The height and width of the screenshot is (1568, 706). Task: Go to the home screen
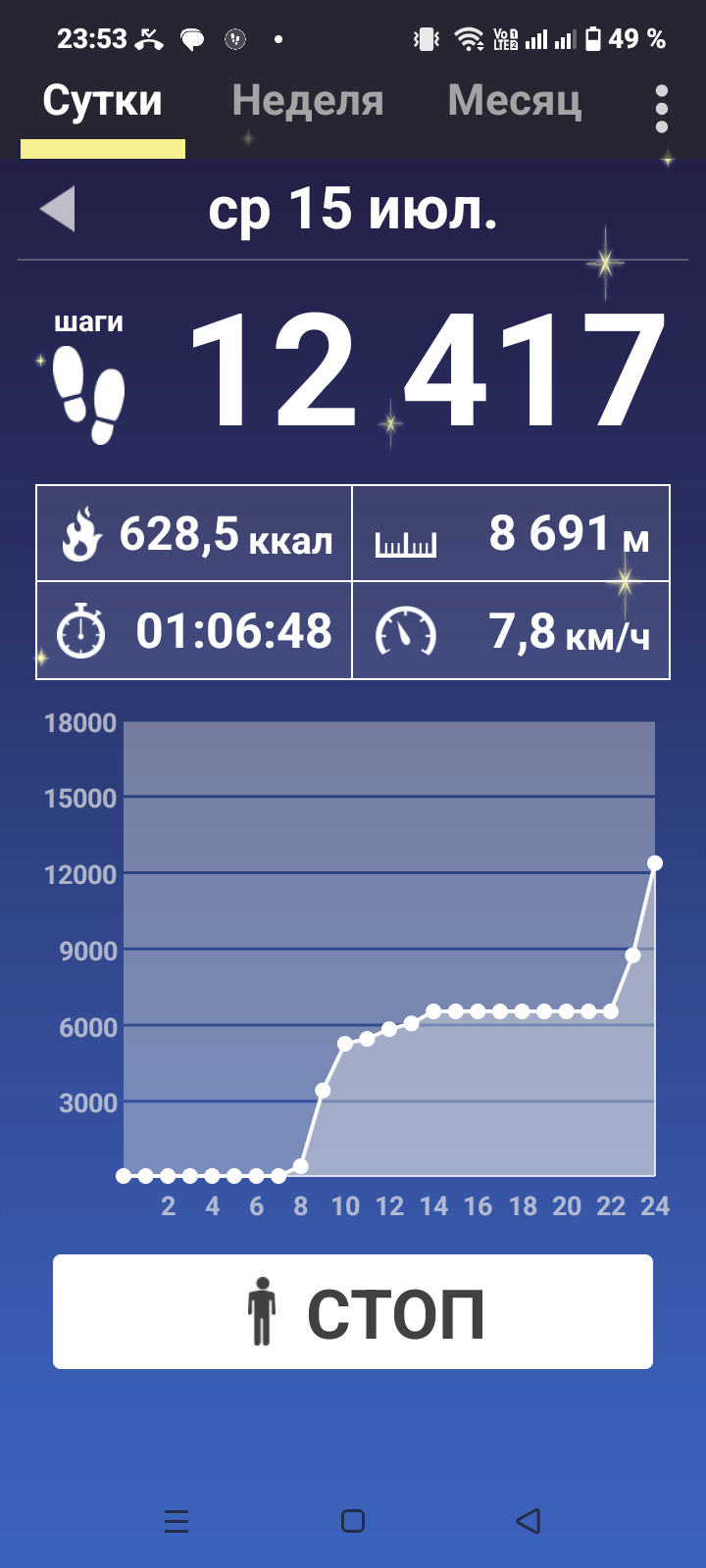point(353,1521)
